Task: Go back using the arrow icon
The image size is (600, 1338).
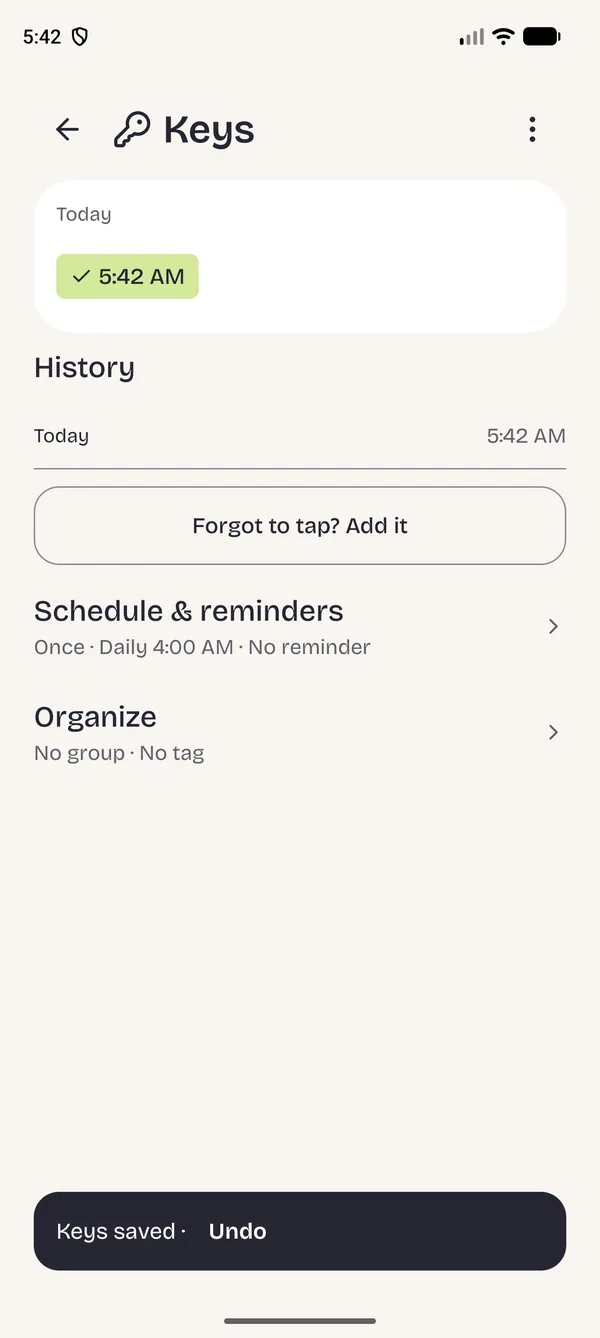Action: [67, 129]
